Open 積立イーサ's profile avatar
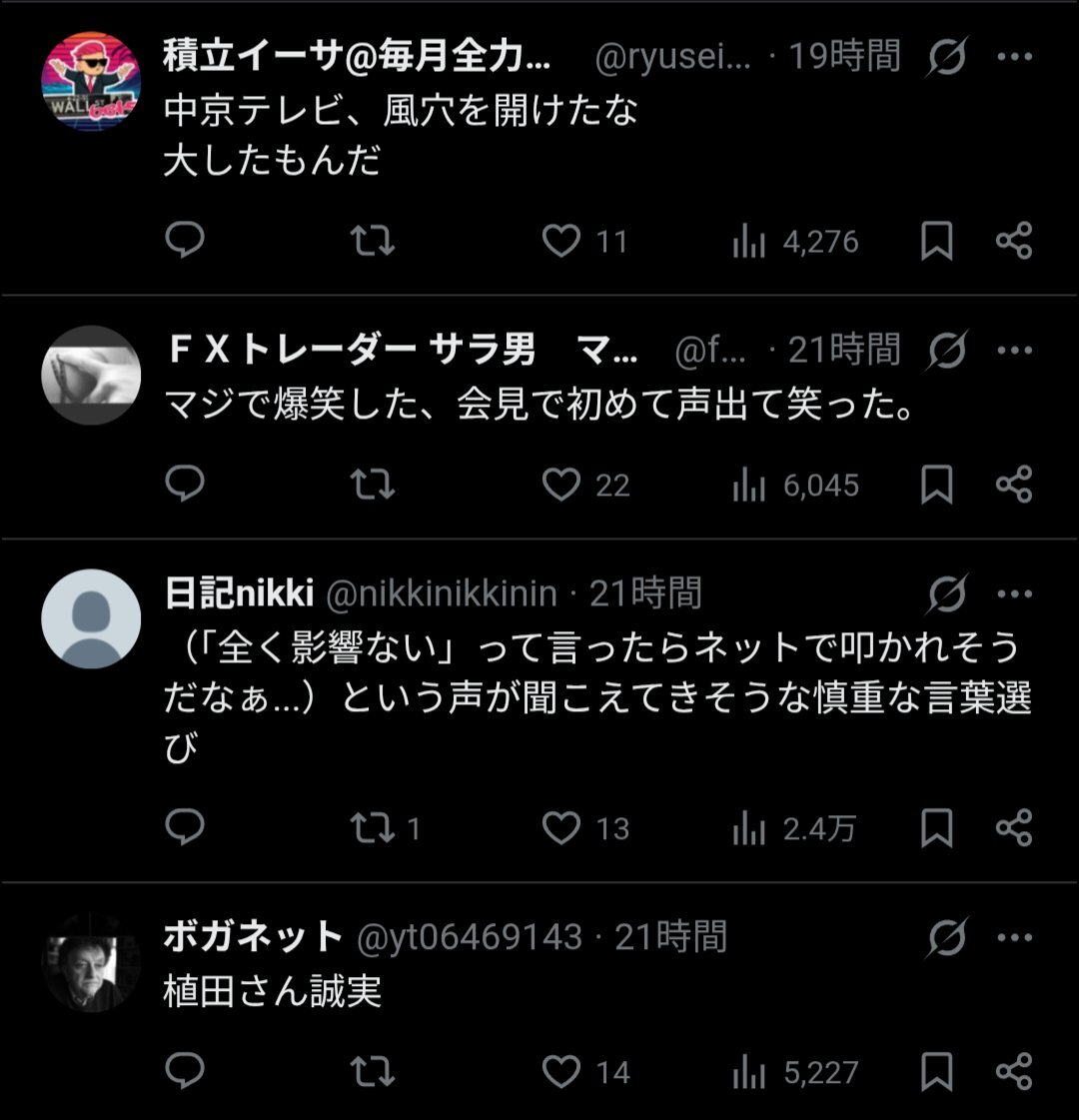Viewport: 1079px width, 1120px height. [x=91, y=81]
